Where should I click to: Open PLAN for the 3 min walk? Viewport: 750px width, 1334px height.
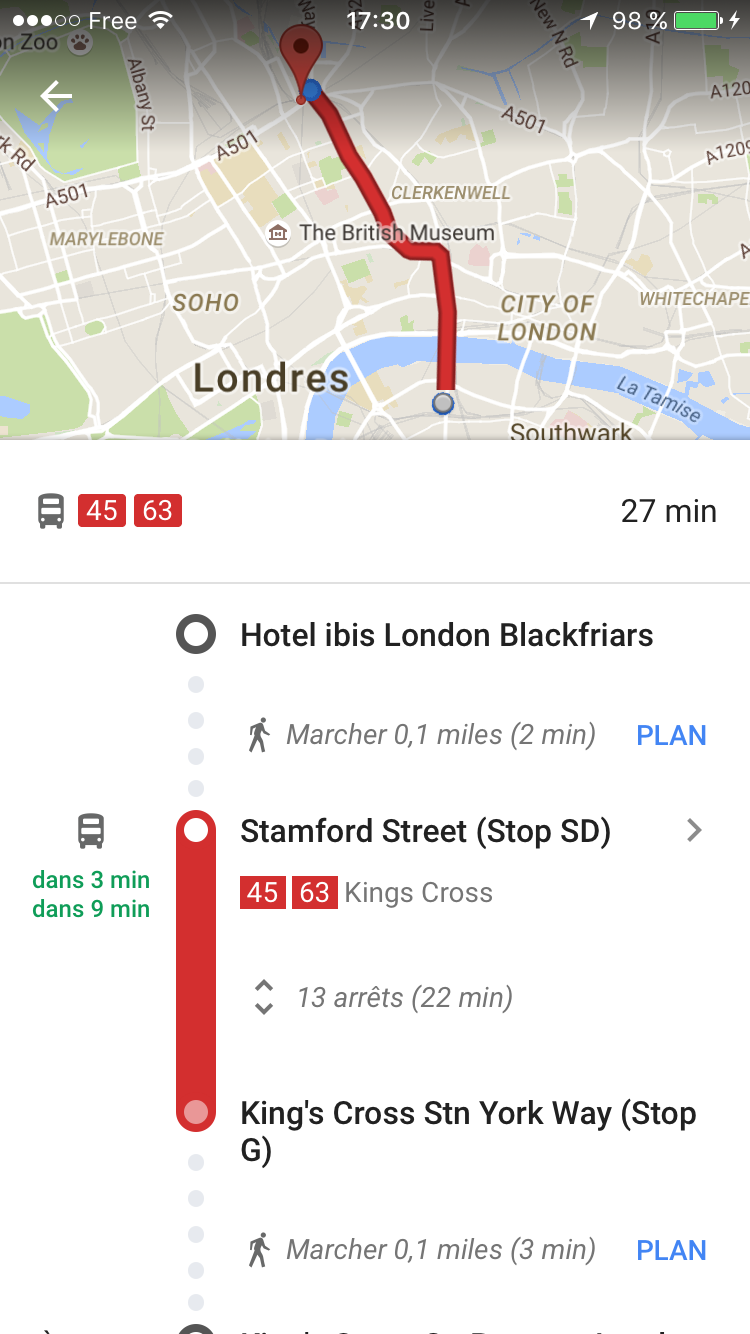(x=671, y=1250)
